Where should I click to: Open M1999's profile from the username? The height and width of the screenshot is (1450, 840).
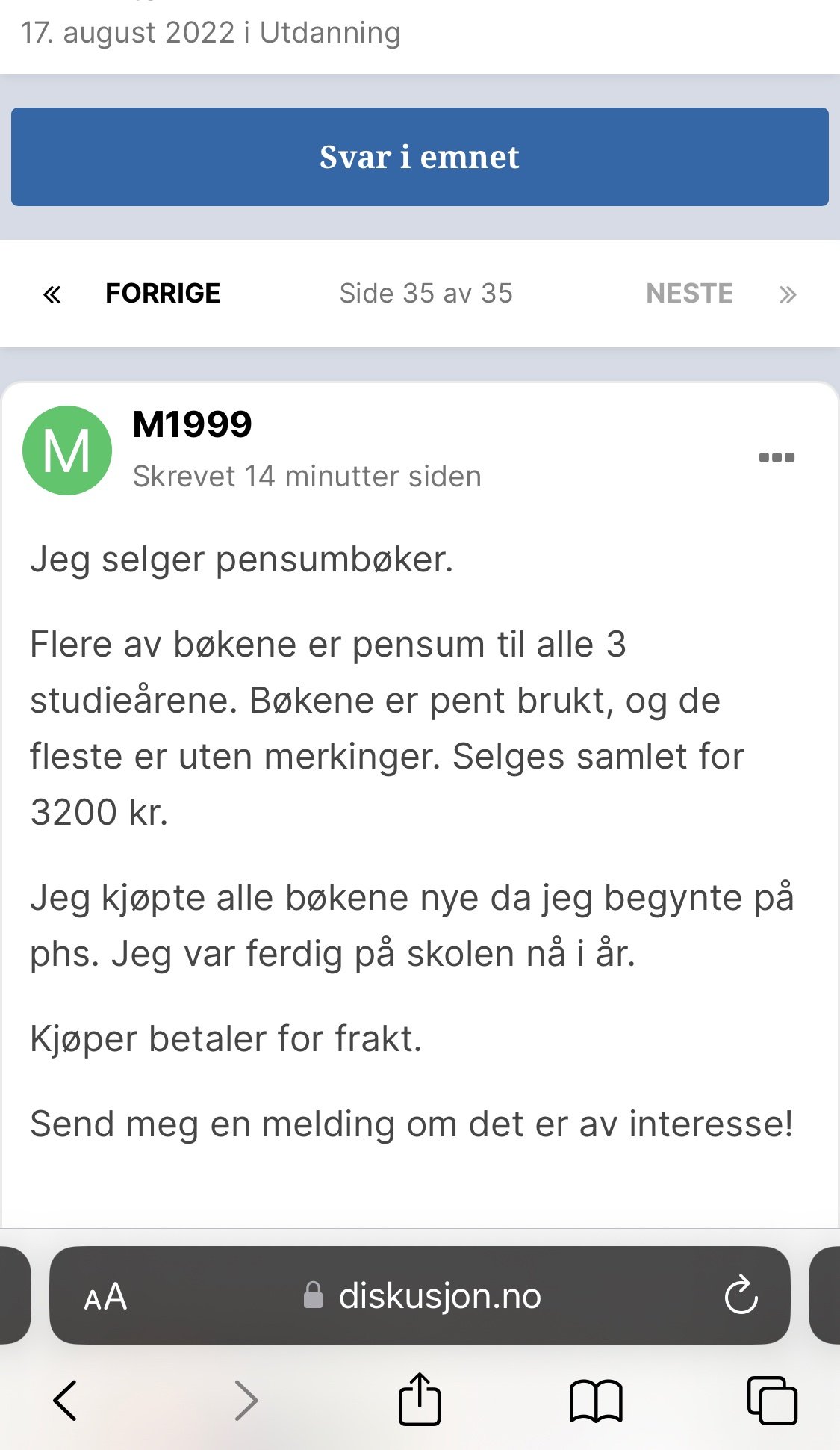tap(192, 425)
